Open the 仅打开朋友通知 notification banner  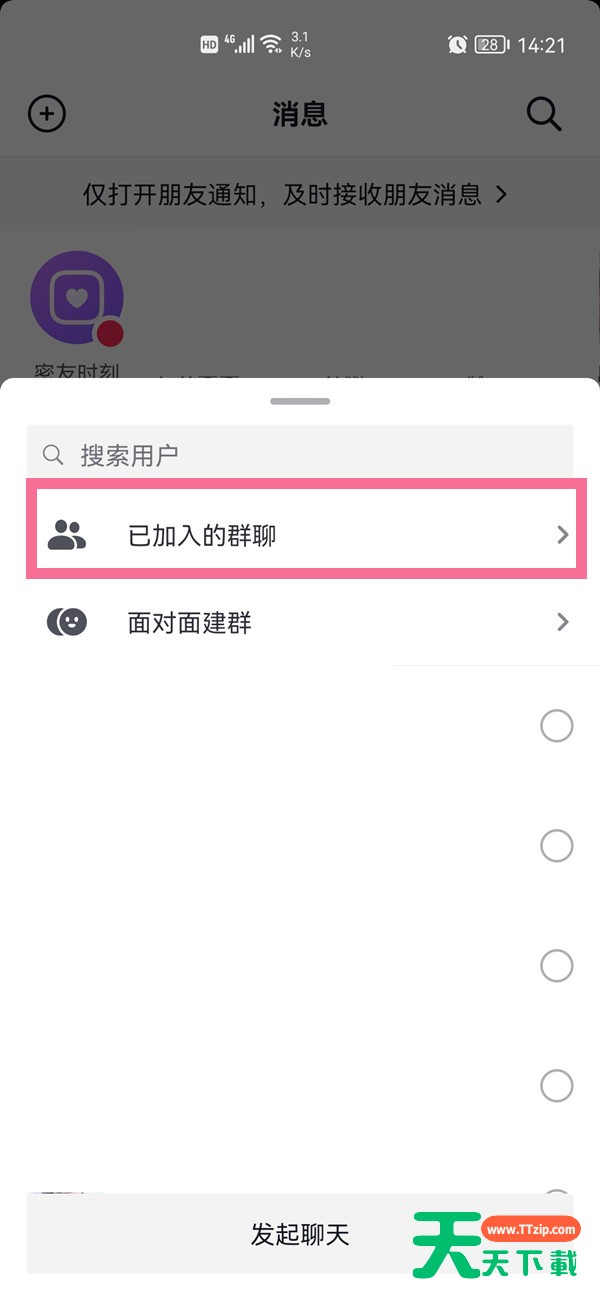click(x=296, y=193)
